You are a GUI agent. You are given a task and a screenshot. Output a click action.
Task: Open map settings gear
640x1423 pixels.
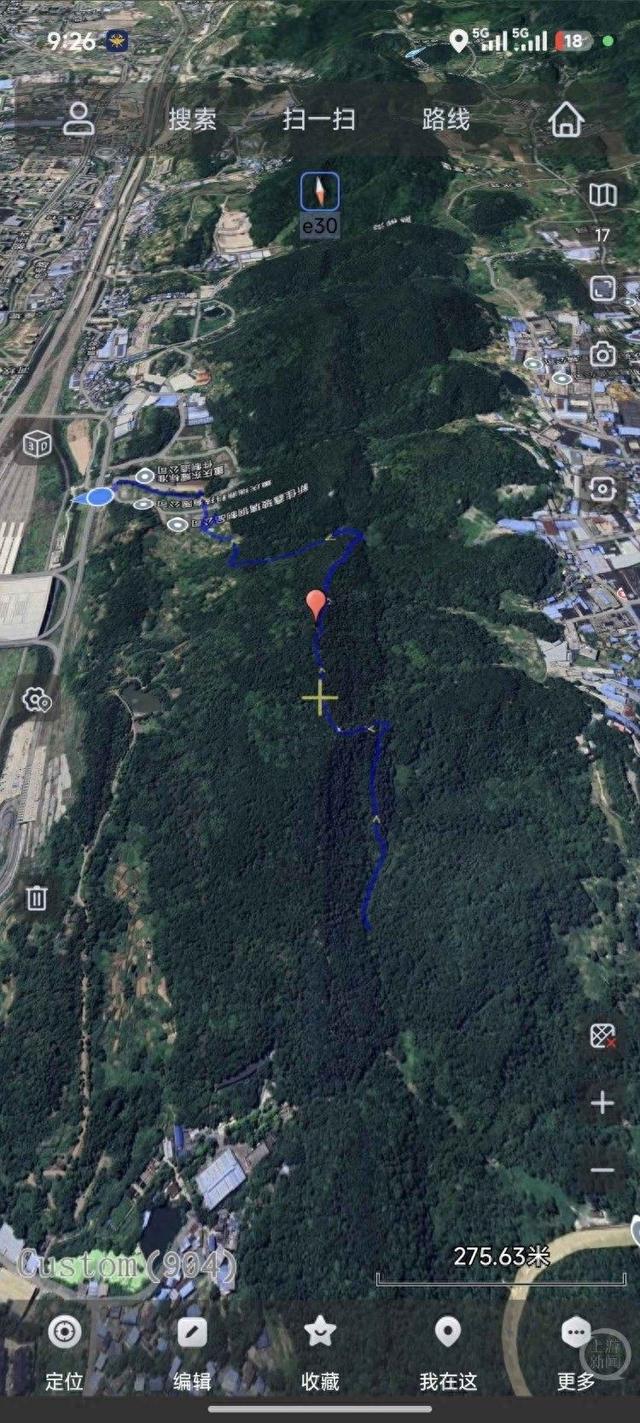[37, 699]
